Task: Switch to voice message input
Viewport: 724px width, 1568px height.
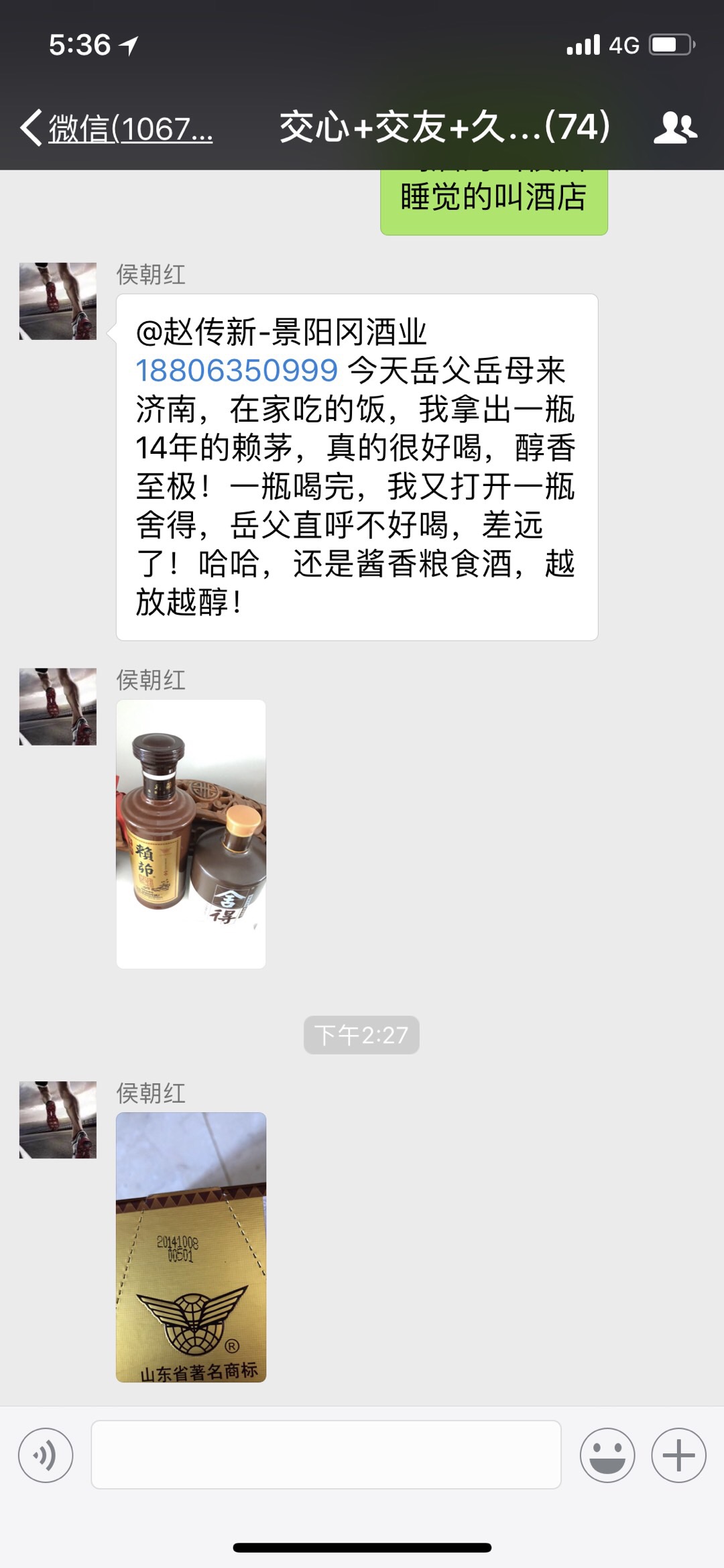Action: coord(46,1455)
